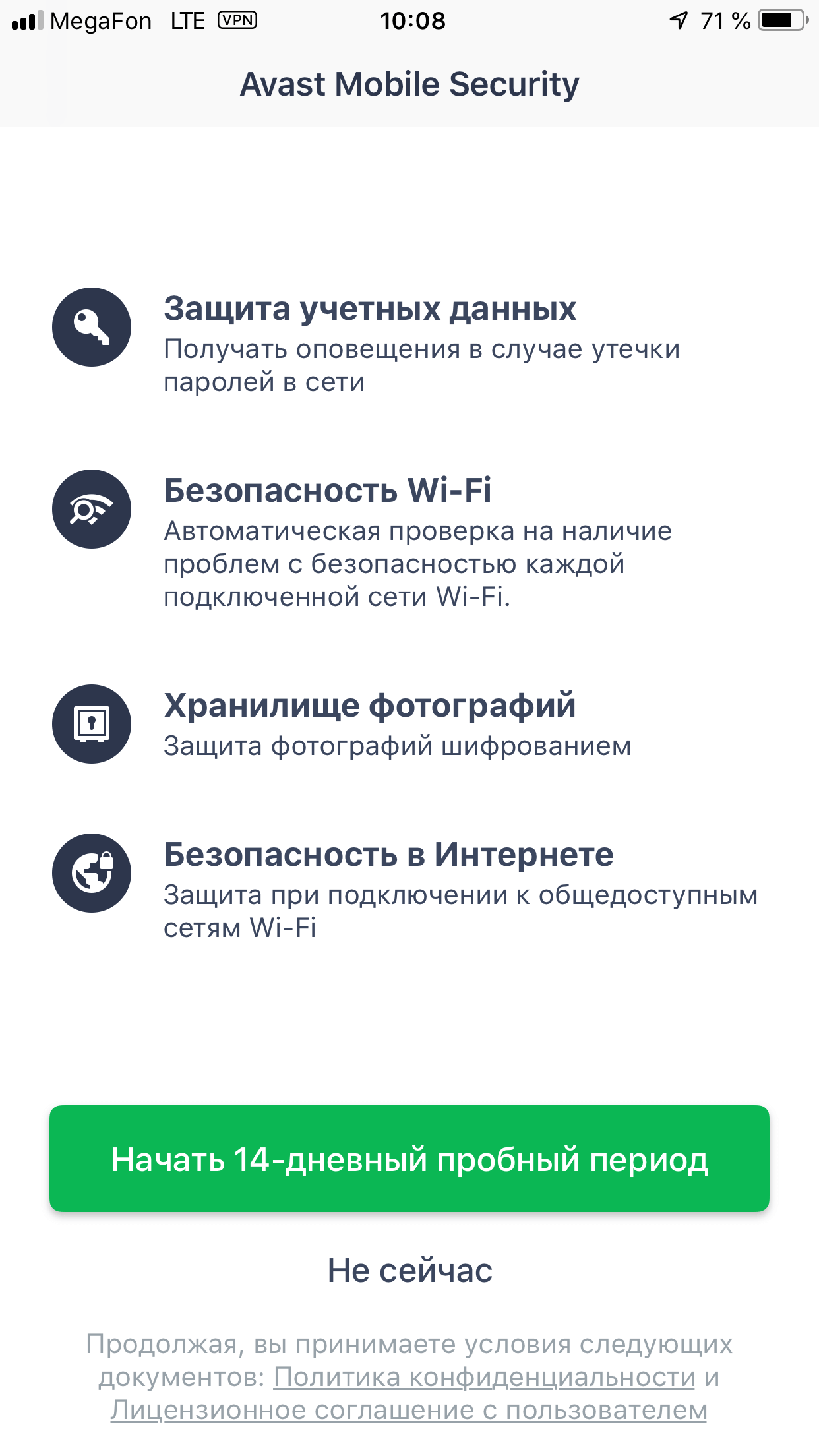Start the 14-day trial period
The image size is (819, 1456).
tap(409, 1159)
